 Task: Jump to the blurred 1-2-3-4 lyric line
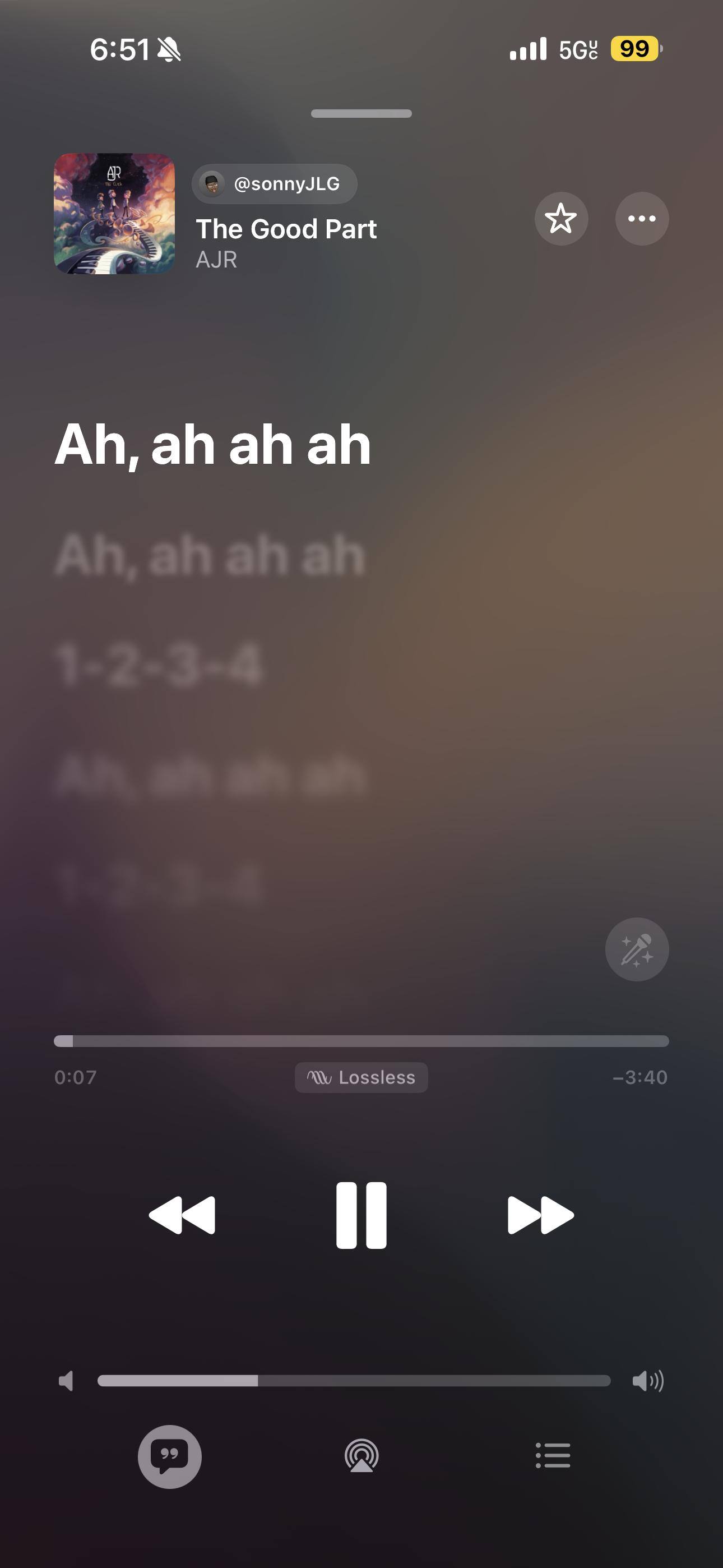pyautogui.click(x=159, y=665)
